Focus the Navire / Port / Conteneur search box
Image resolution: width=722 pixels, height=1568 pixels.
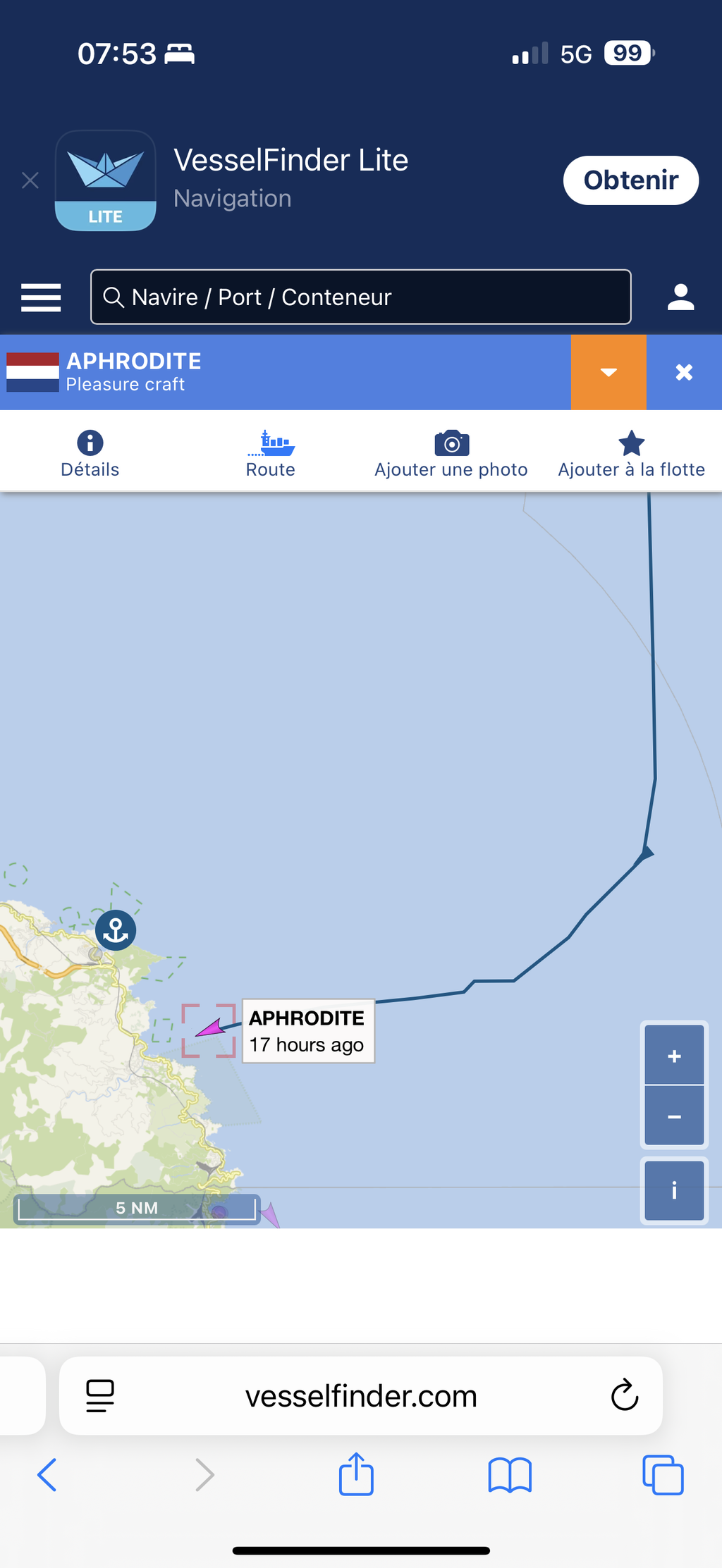(x=361, y=297)
